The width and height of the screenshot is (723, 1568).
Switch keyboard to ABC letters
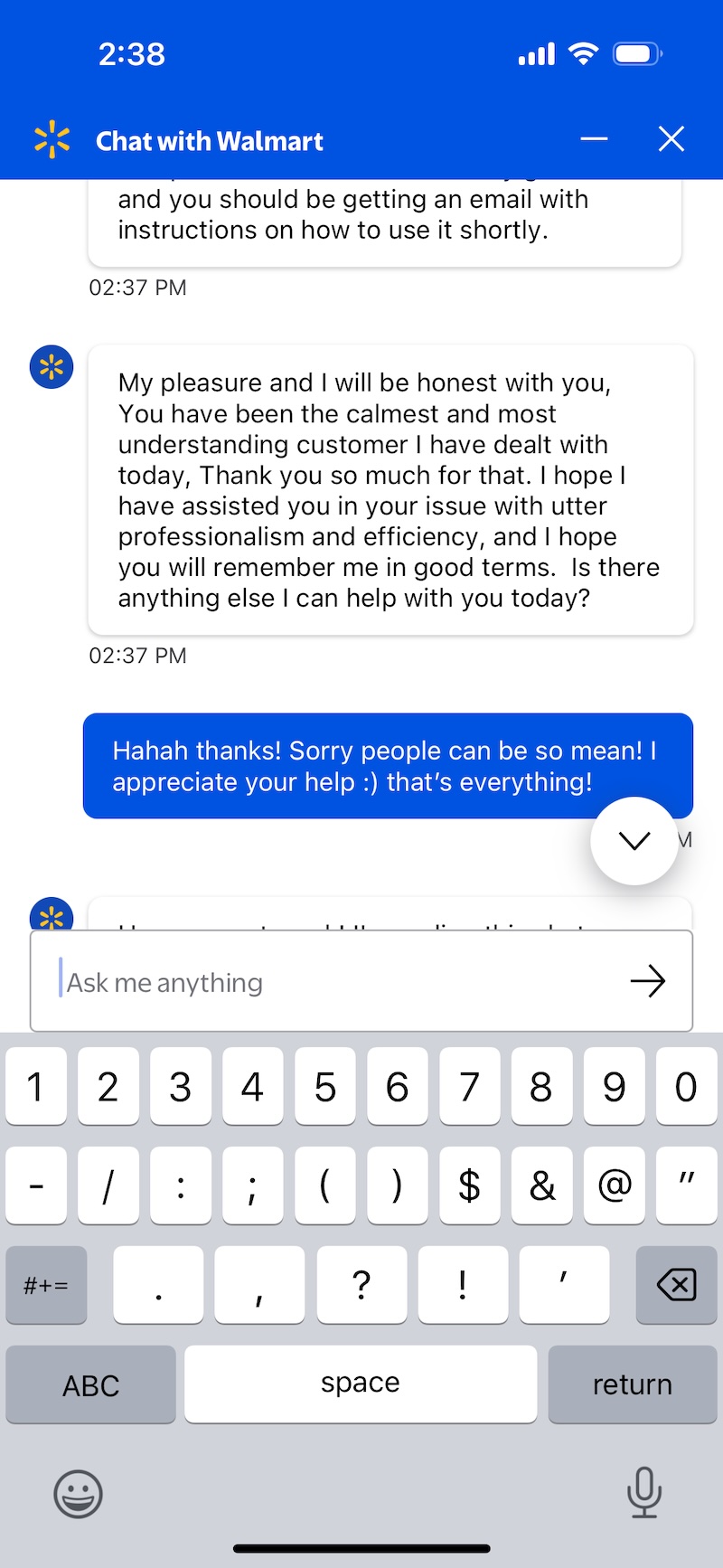pyautogui.click(x=90, y=1384)
